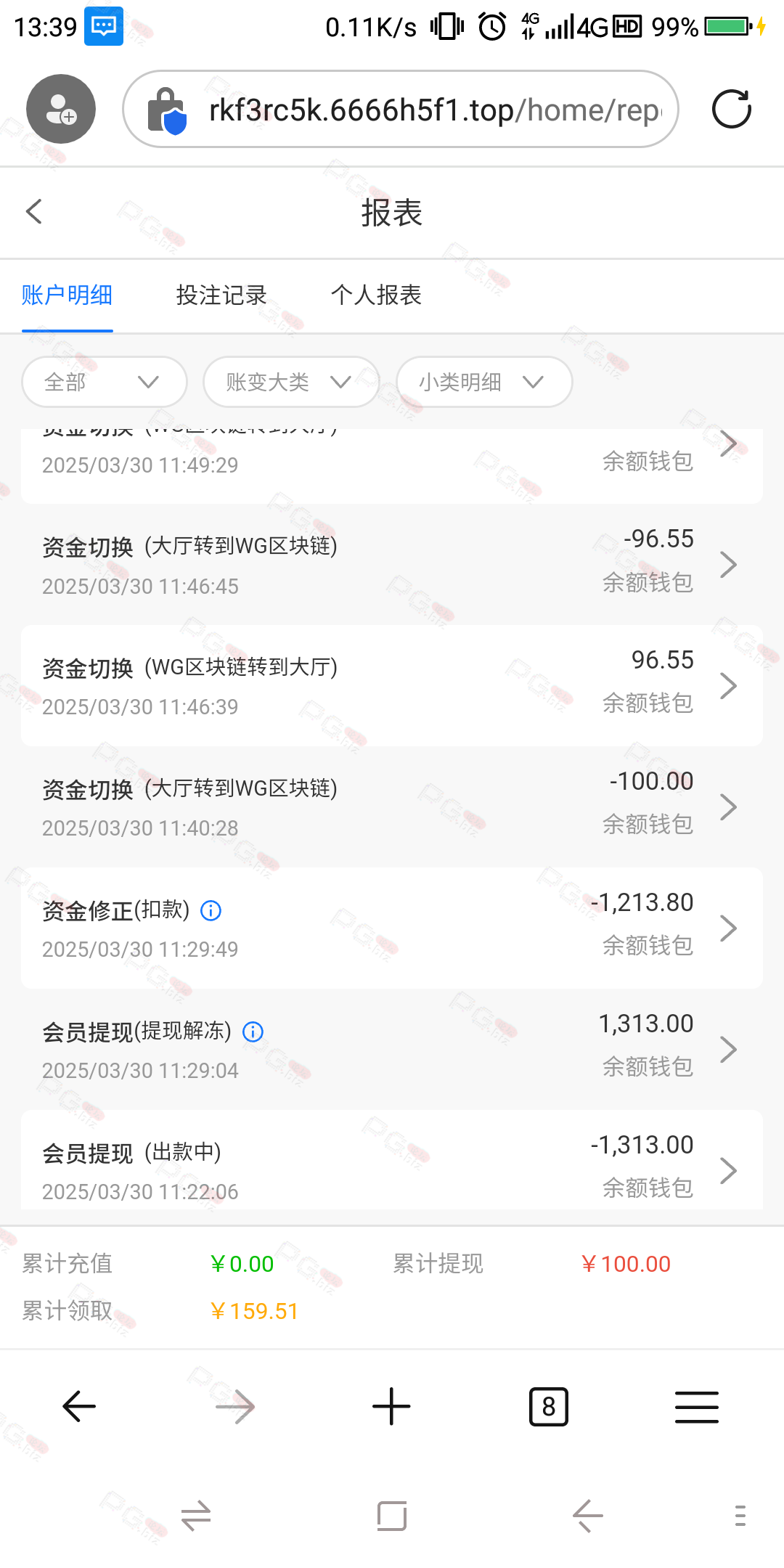
Task: Switch to the 投注记录 tab
Action: (221, 295)
